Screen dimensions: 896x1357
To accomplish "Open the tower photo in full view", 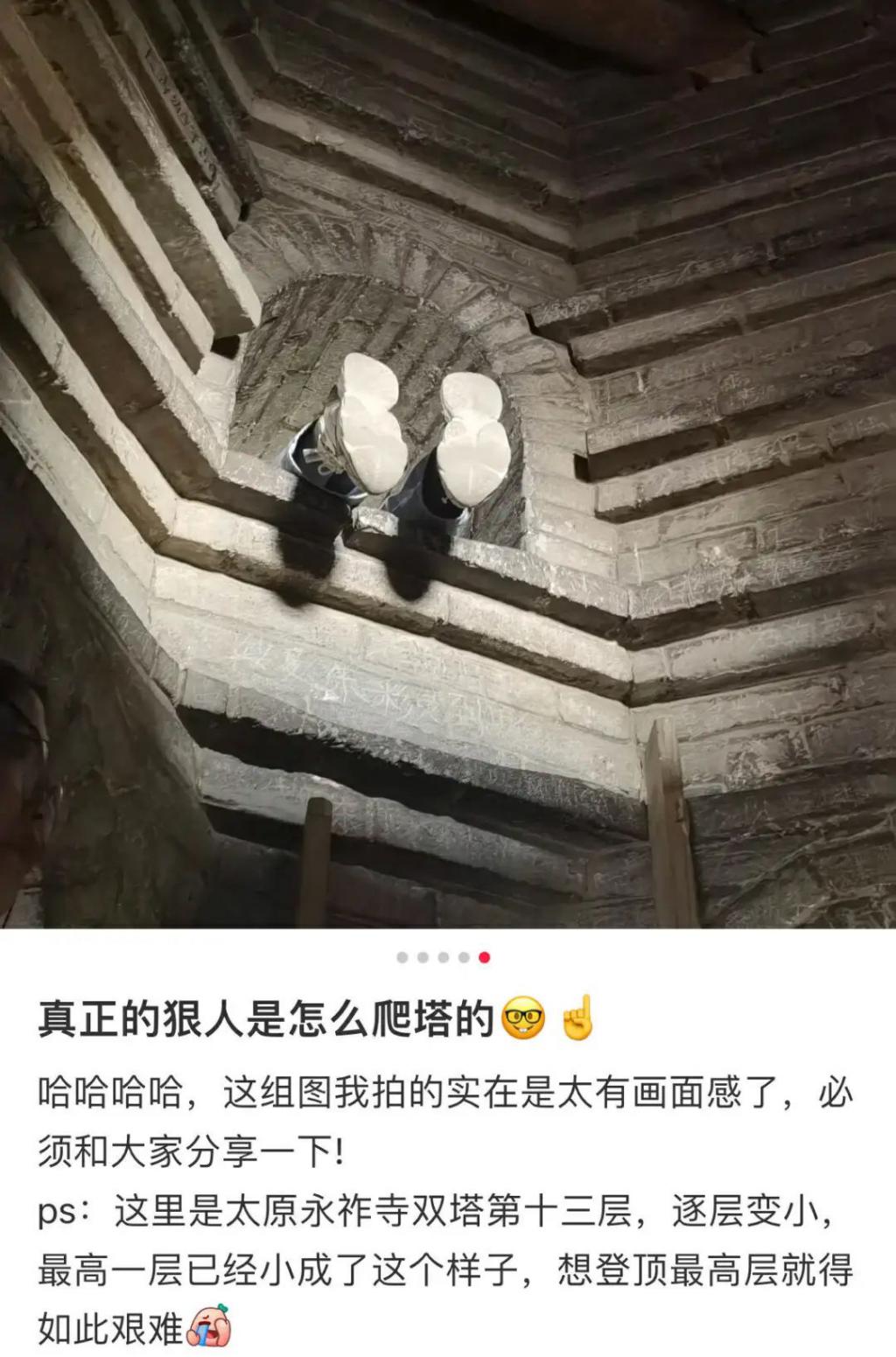I will pos(448,464).
